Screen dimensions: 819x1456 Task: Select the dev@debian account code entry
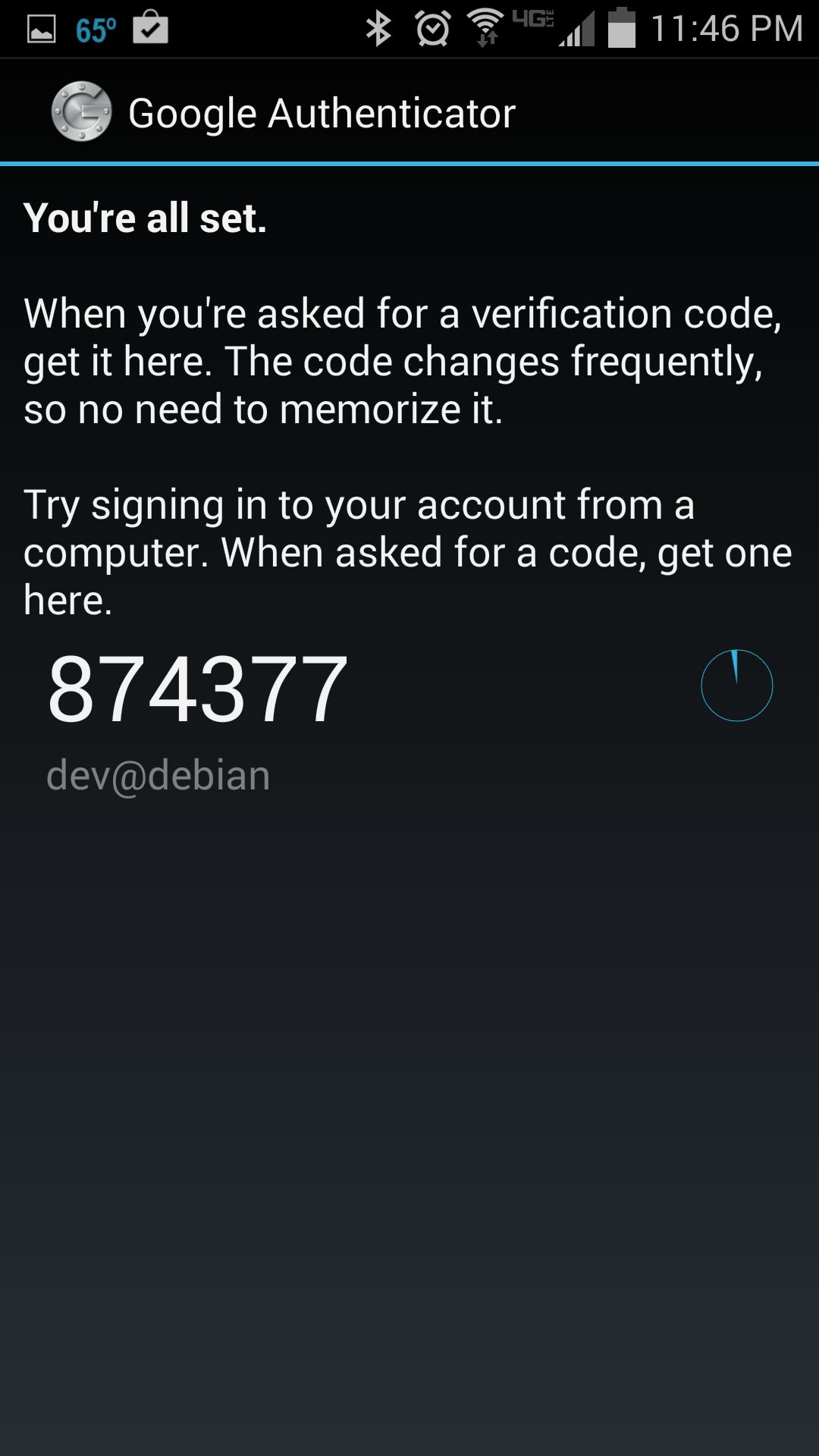tap(409, 722)
